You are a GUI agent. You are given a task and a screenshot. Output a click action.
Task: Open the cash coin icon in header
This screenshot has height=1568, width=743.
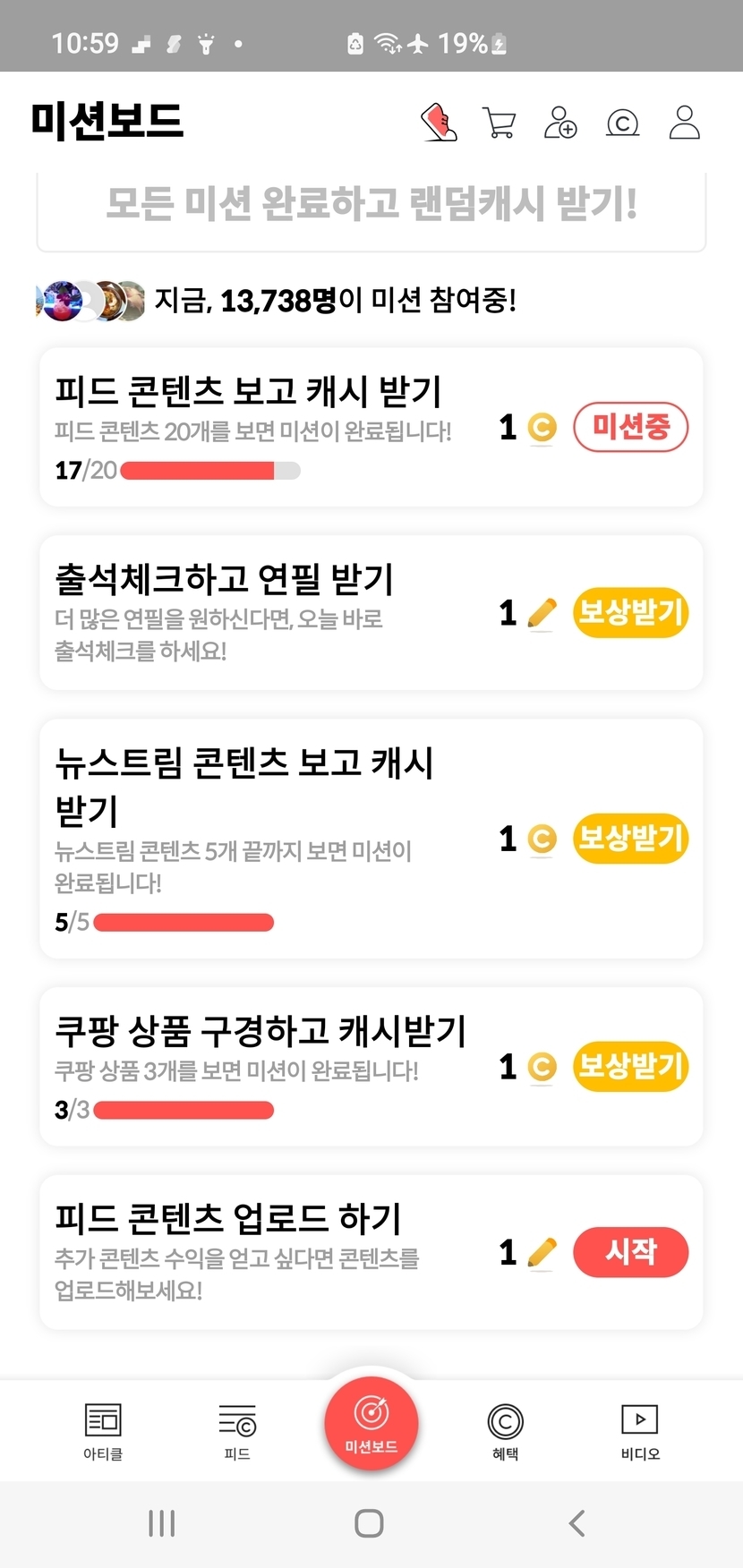coord(622,123)
